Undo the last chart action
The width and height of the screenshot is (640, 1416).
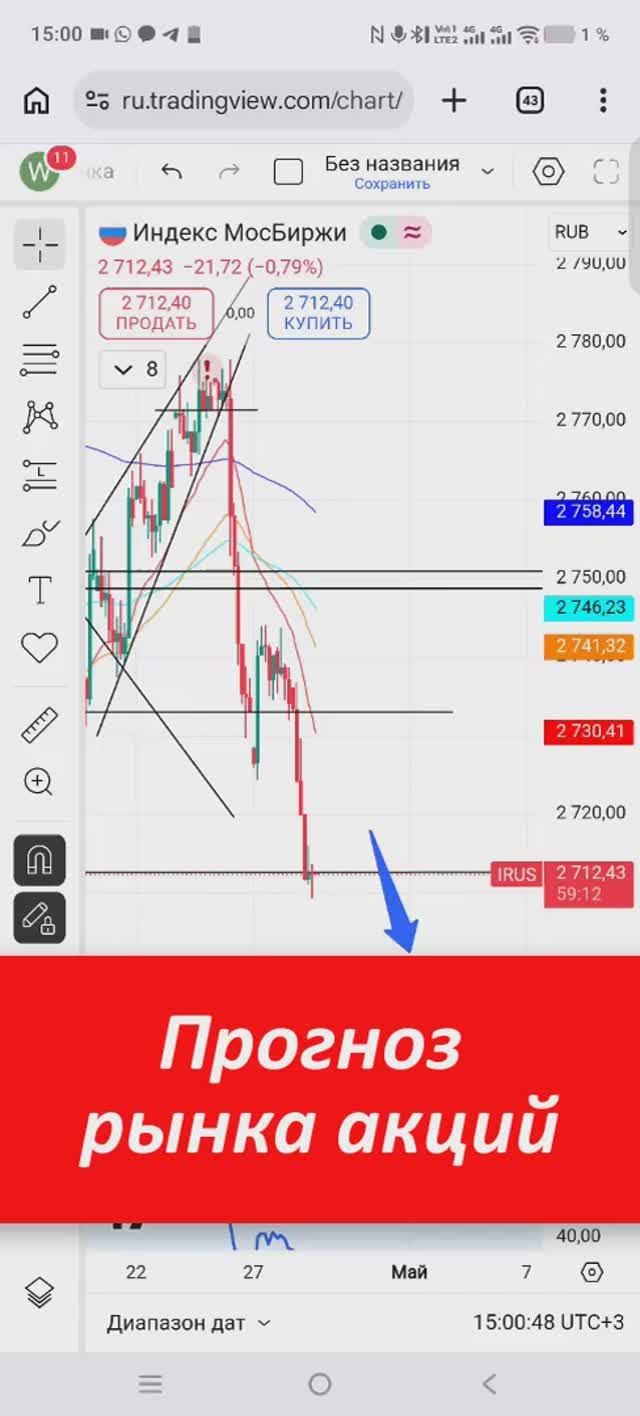pyautogui.click(x=172, y=172)
